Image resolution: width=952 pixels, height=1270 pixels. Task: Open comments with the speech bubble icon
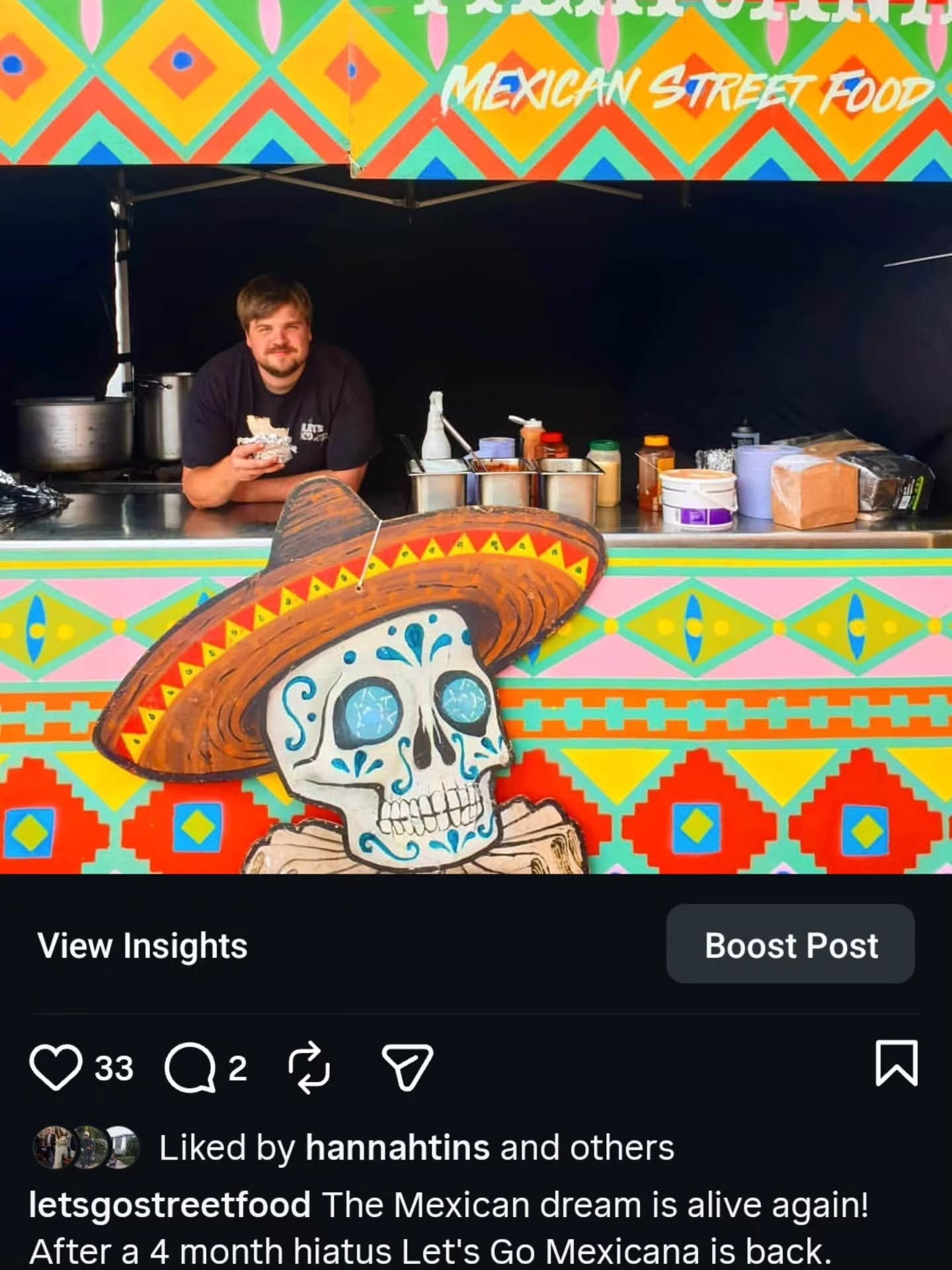pos(192,1066)
